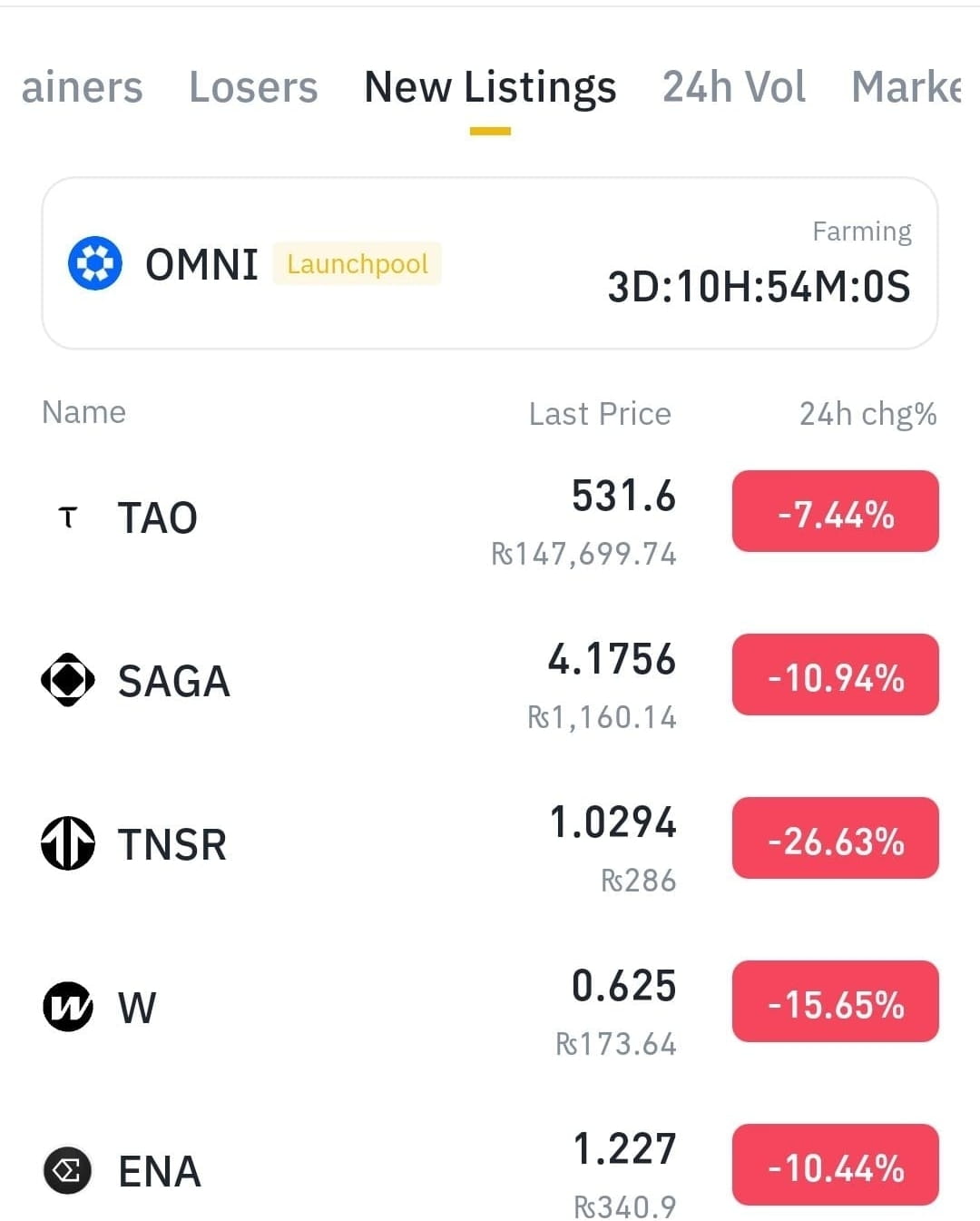The width and height of the screenshot is (980, 1221).
Task: Sort by the 24h chg% column
Action: (x=866, y=414)
